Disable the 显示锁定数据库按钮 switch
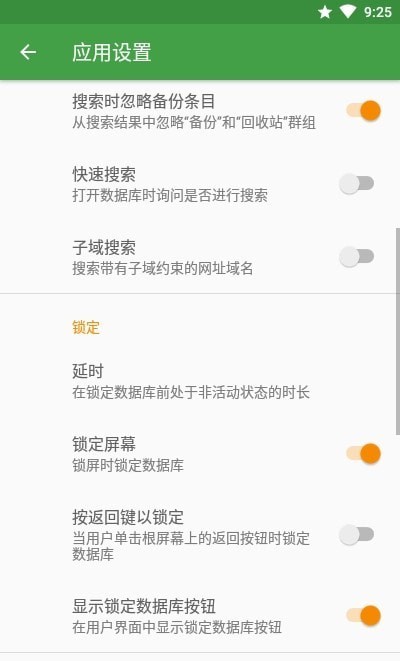400x661 pixels. 363,616
